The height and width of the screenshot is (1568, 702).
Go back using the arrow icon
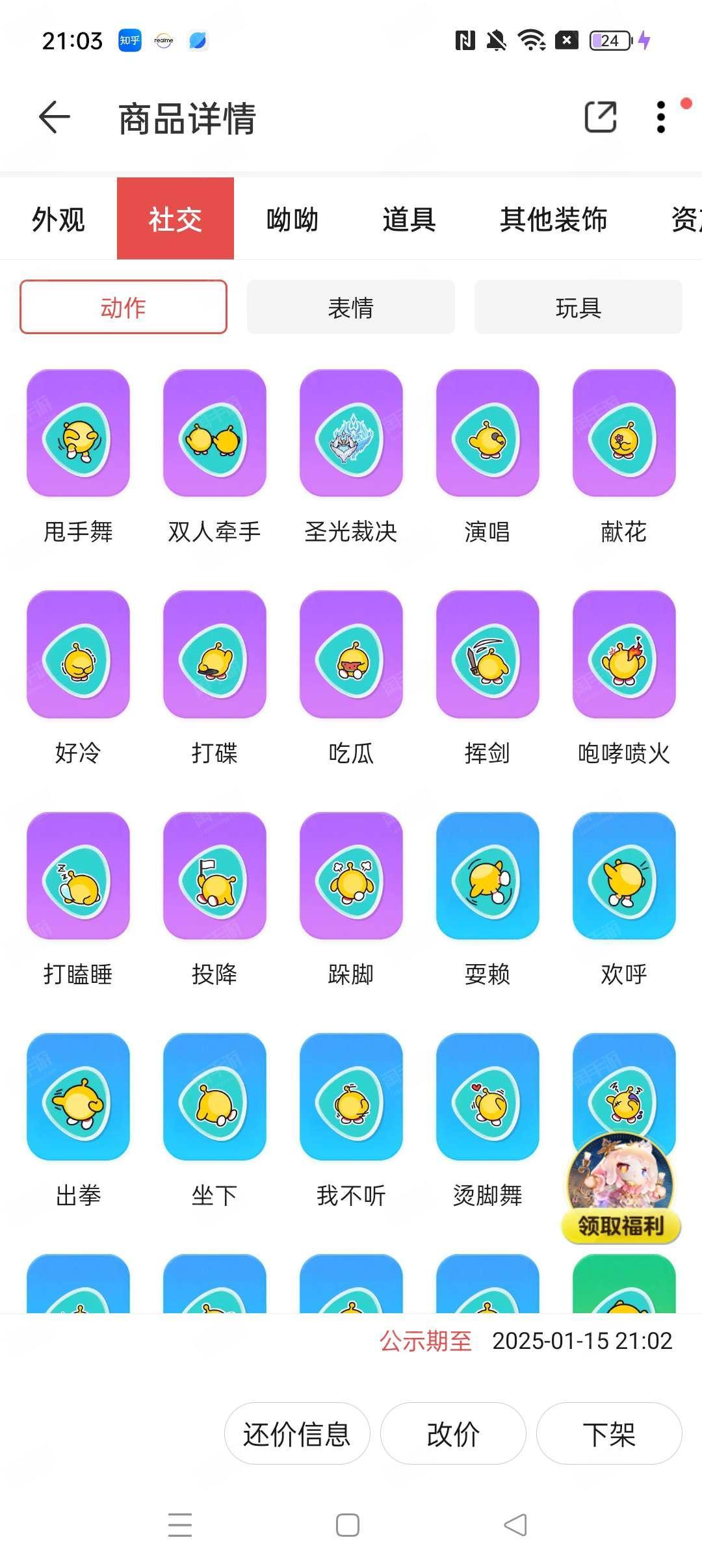(55, 118)
